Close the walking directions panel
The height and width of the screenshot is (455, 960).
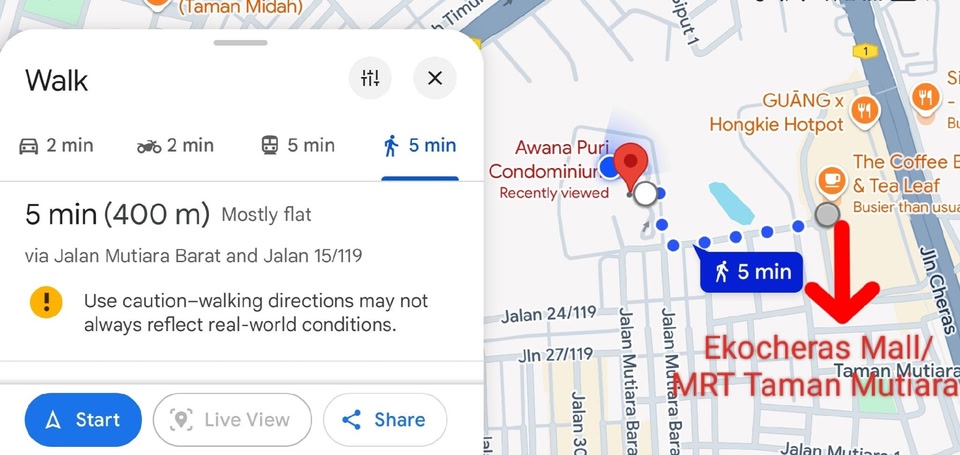[435, 79]
